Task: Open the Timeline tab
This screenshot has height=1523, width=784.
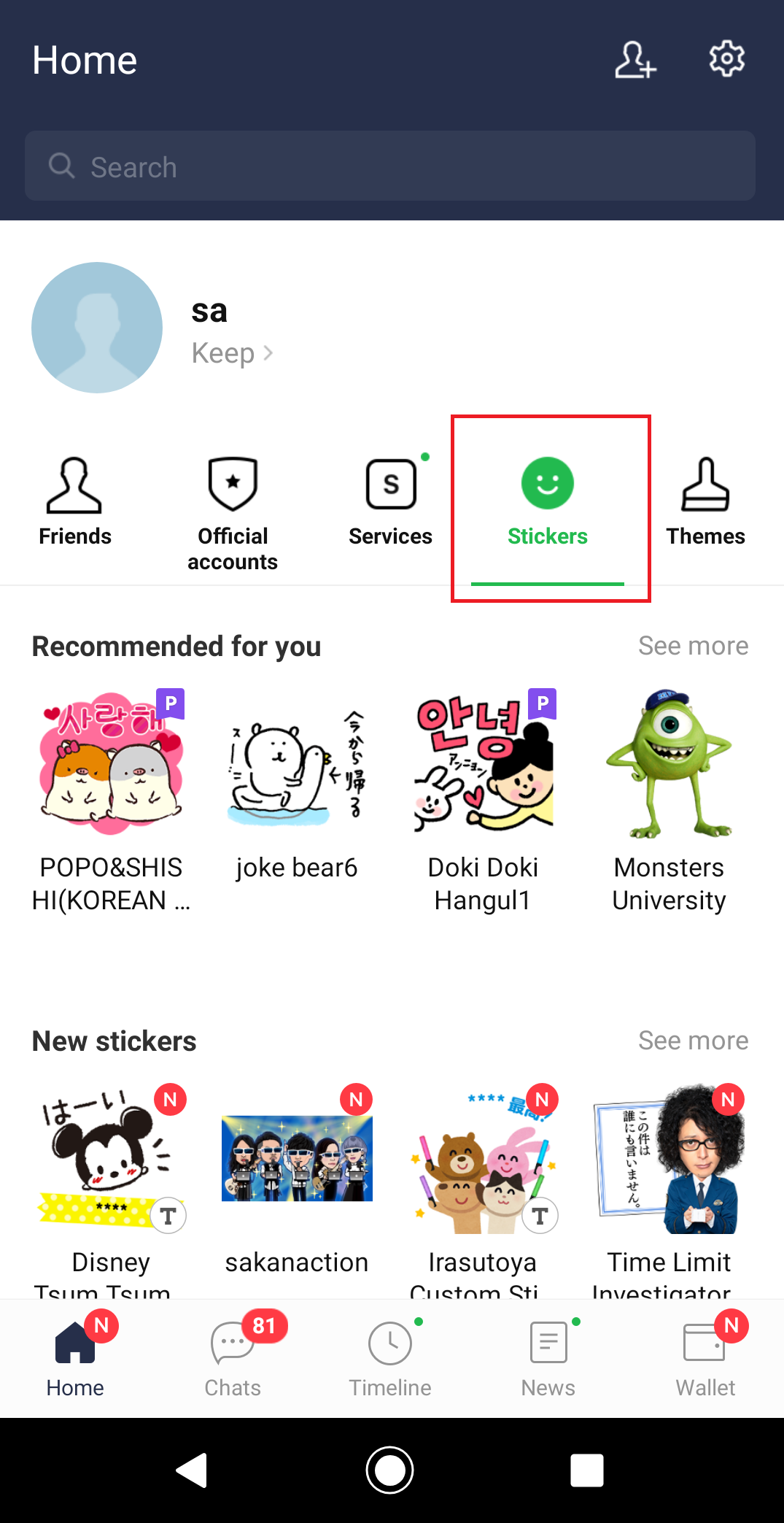Action: tap(390, 1359)
